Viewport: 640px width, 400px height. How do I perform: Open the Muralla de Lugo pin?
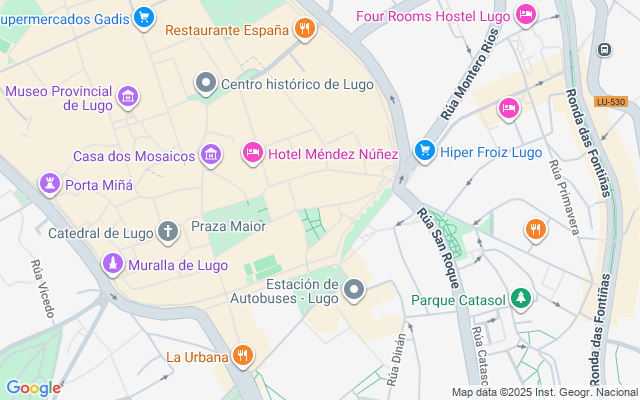click(x=113, y=264)
